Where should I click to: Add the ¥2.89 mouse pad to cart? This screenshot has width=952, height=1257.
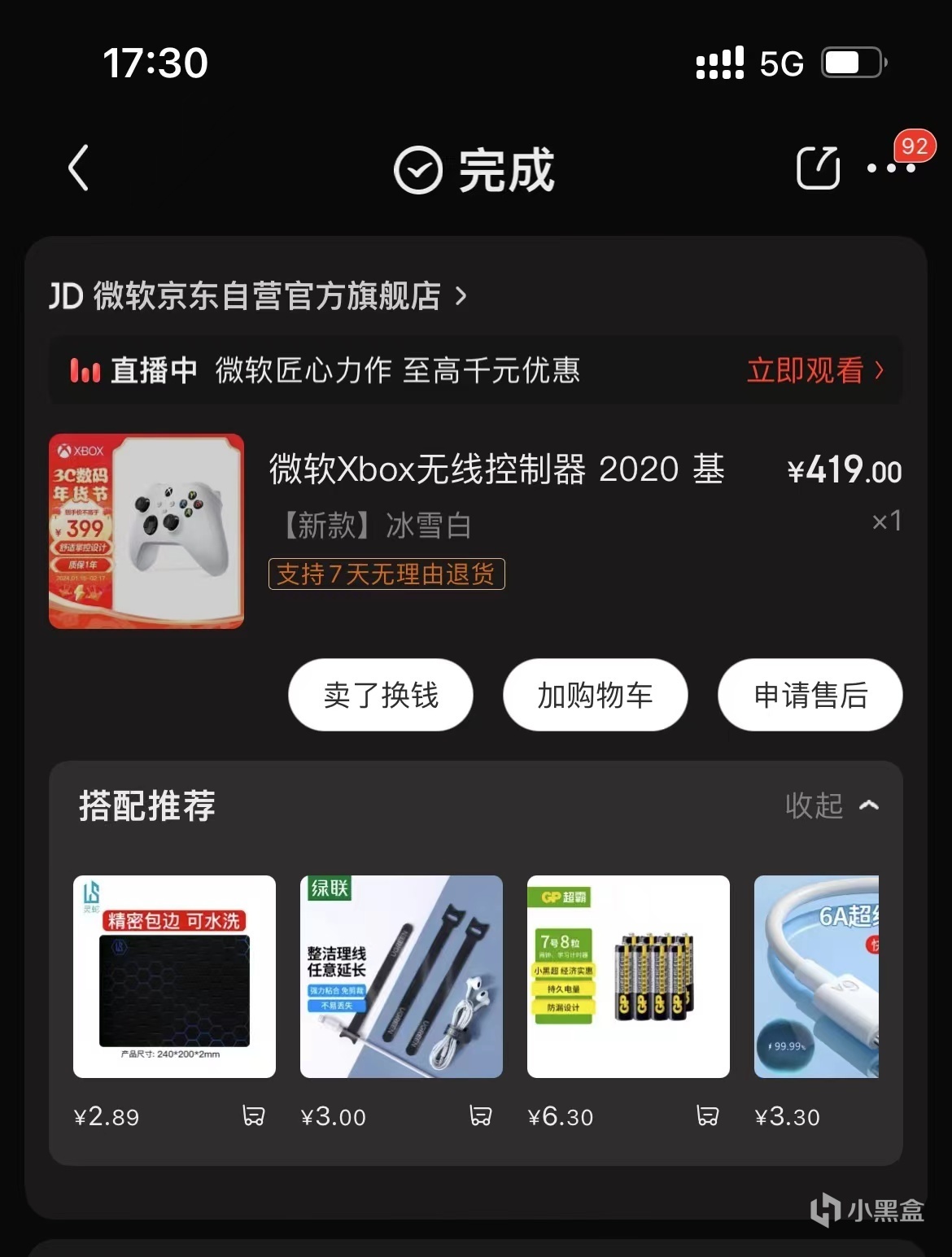pyautogui.click(x=254, y=1116)
